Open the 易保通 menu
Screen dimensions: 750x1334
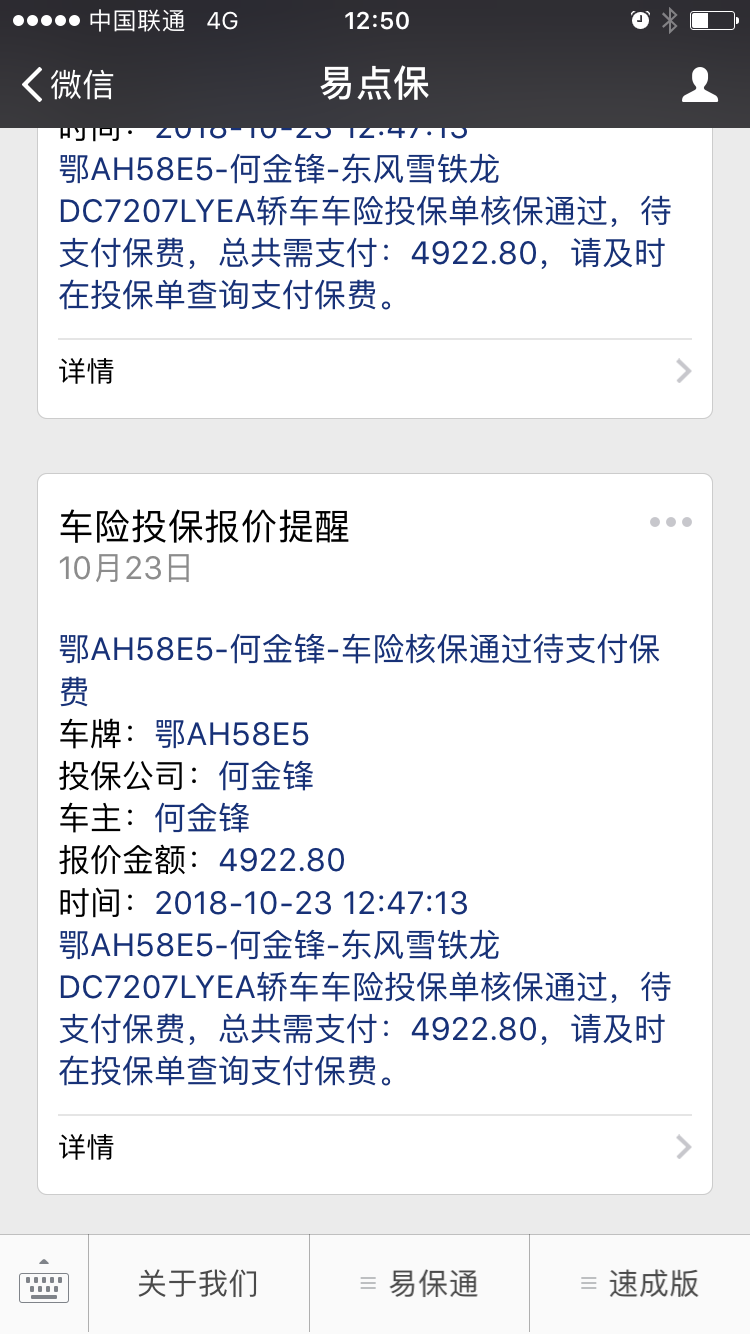pyautogui.click(x=419, y=1284)
